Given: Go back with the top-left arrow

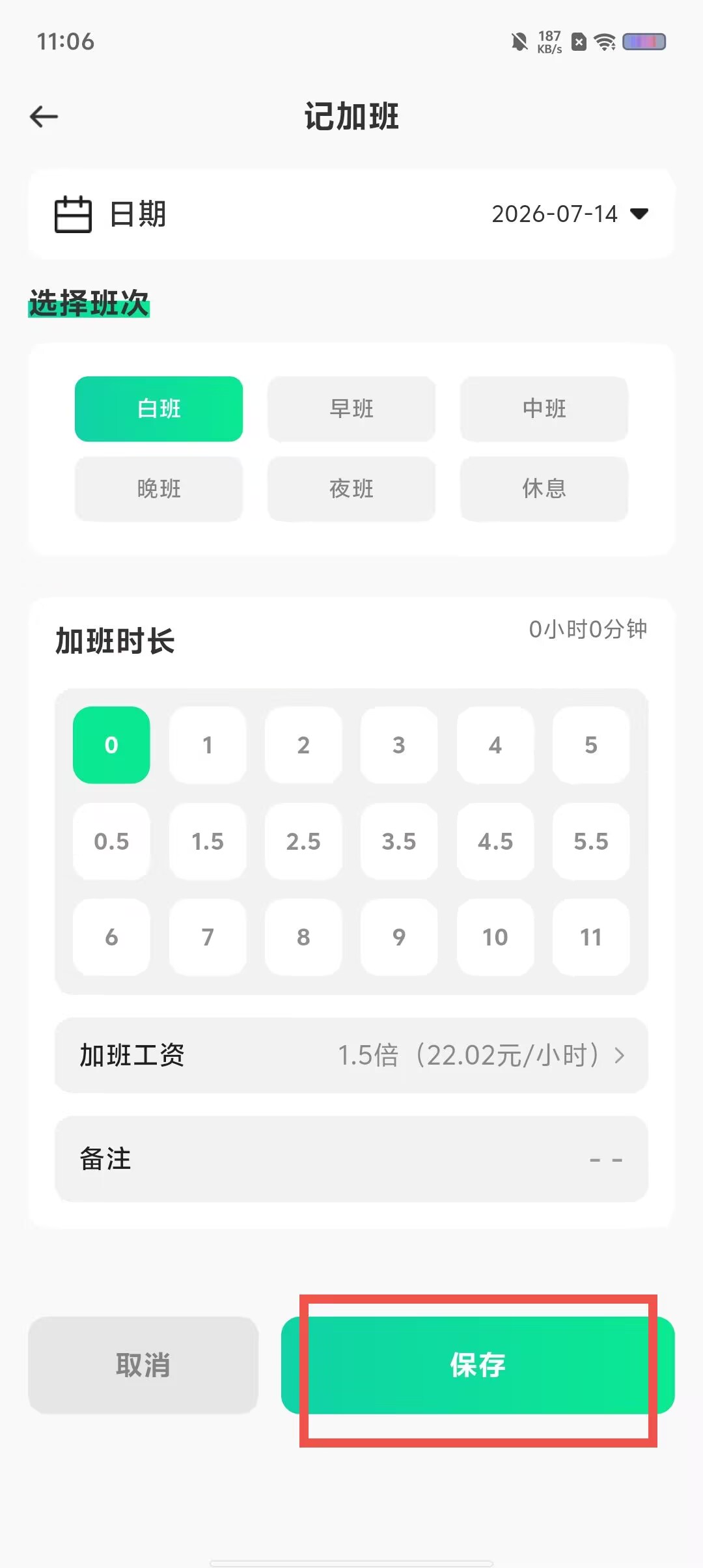Looking at the screenshot, I should coord(44,117).
